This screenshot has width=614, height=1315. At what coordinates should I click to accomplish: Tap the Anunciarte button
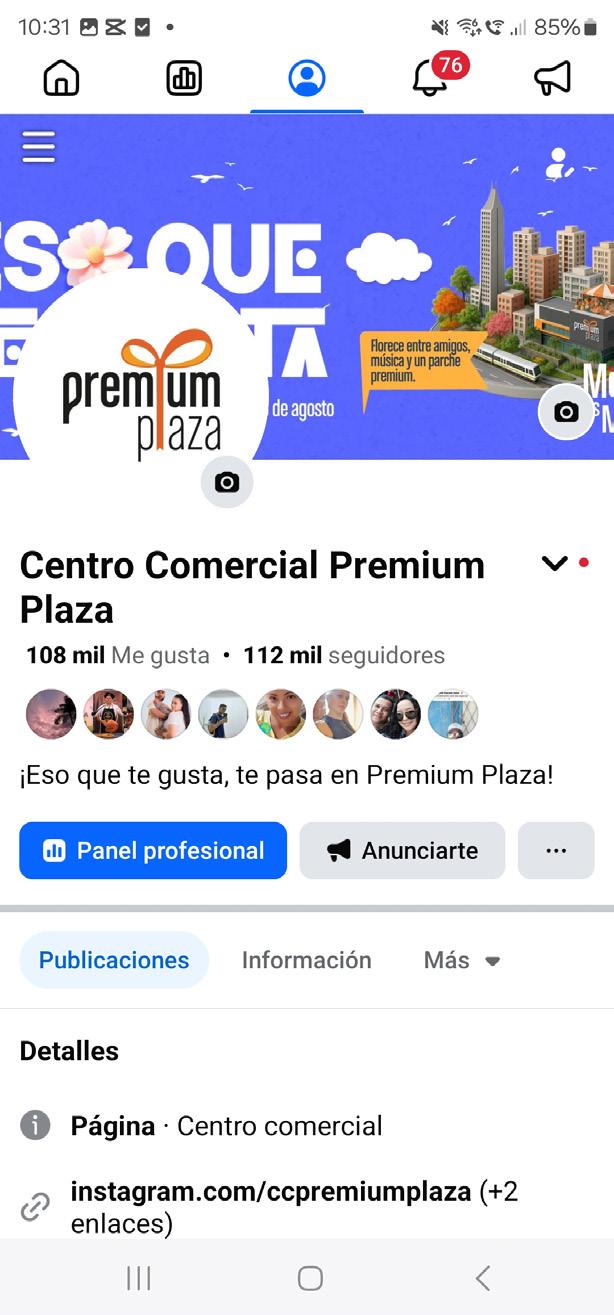(402, 851)
